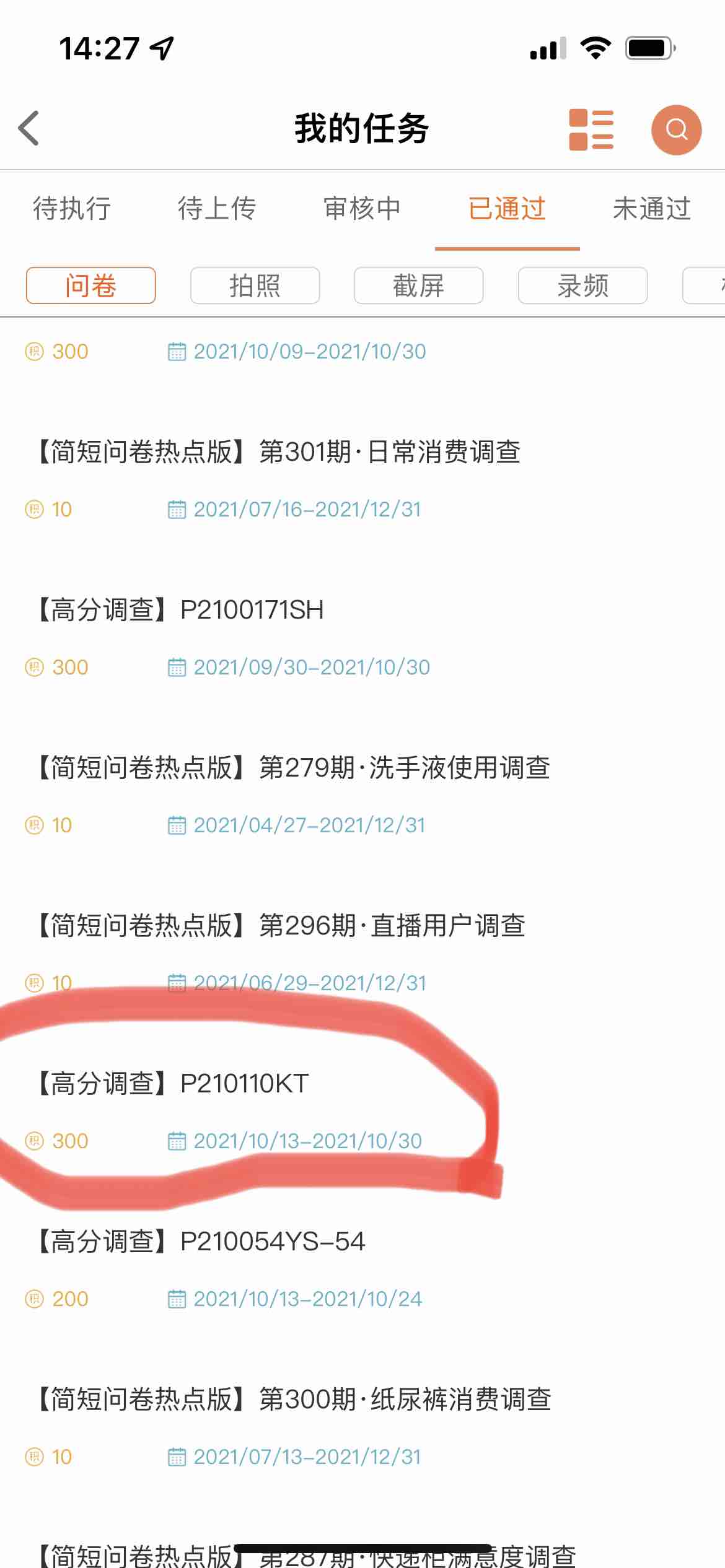Switch to the 未通过 tab
The width and height of the screenshot is (725, 1568).
[x=652, y=209]
